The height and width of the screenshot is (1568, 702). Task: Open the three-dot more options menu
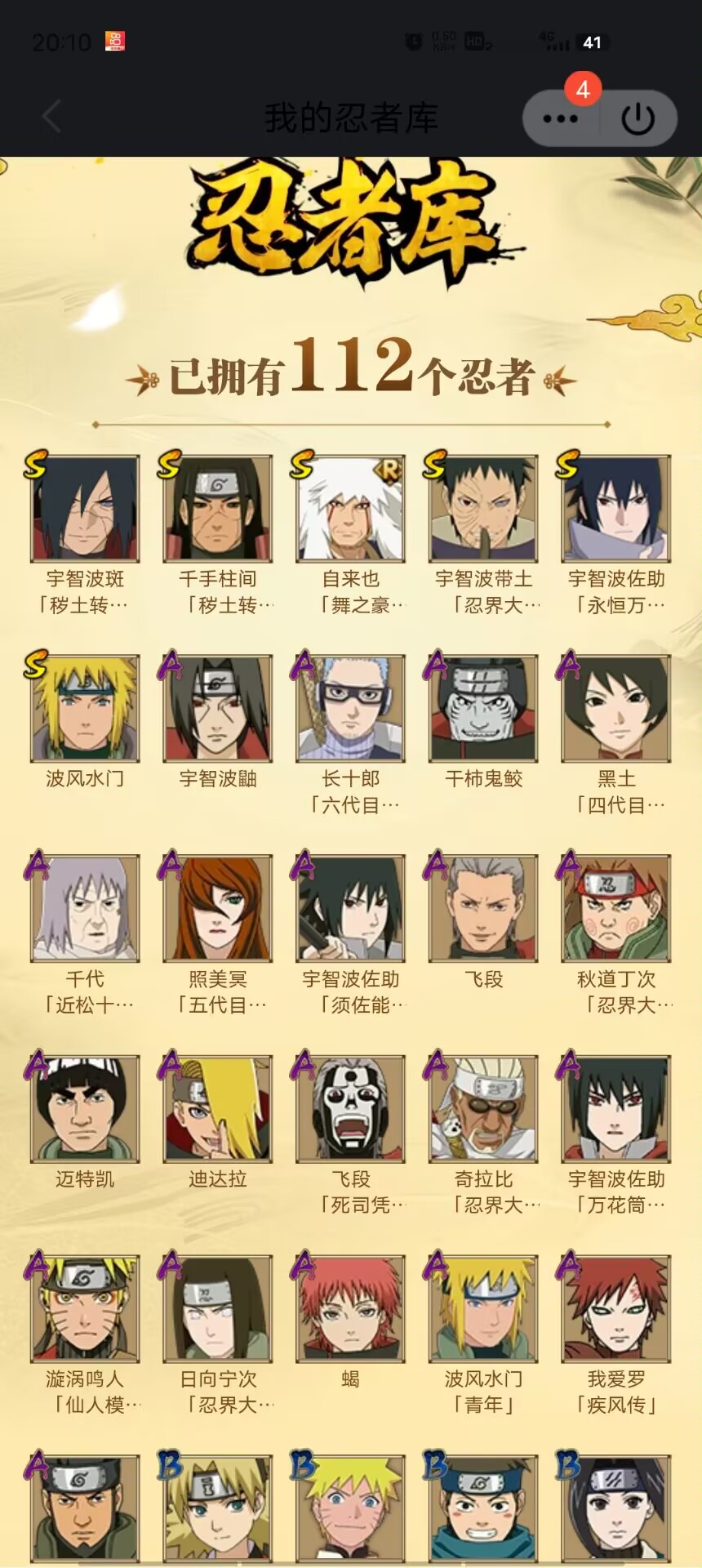point(561,119)
